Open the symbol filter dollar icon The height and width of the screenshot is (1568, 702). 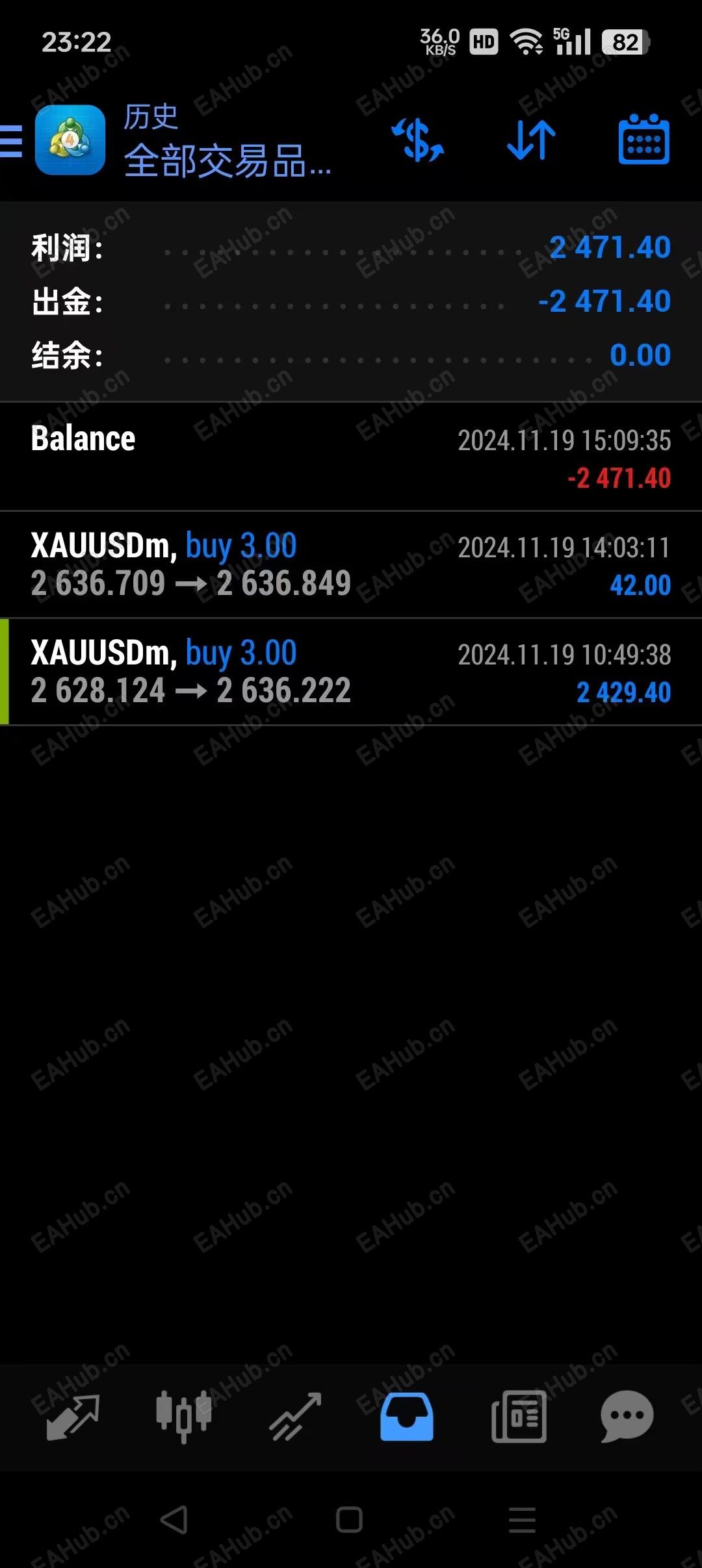tap(418, 140)
